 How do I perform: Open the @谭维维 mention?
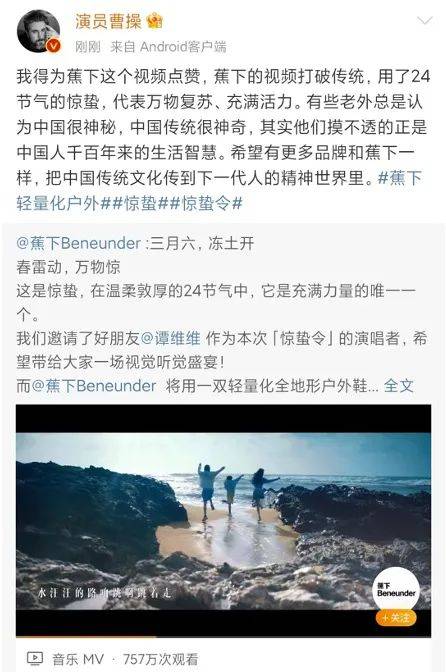[171, 339]
